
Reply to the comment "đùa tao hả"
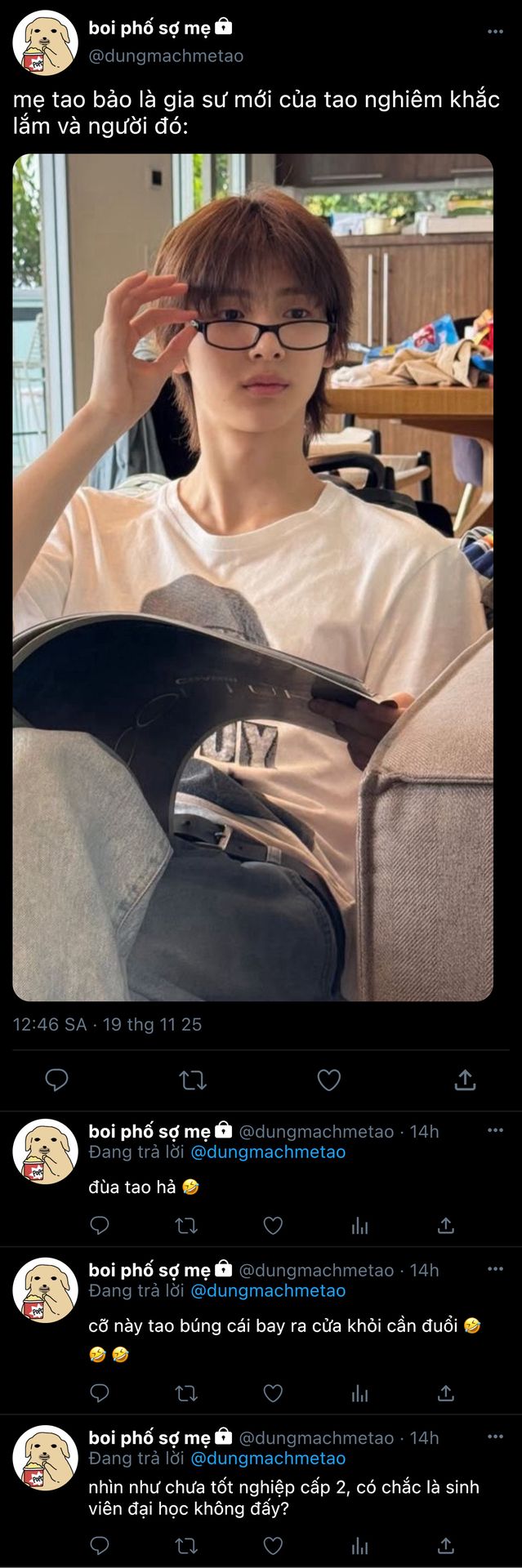tap(100, 1225)
